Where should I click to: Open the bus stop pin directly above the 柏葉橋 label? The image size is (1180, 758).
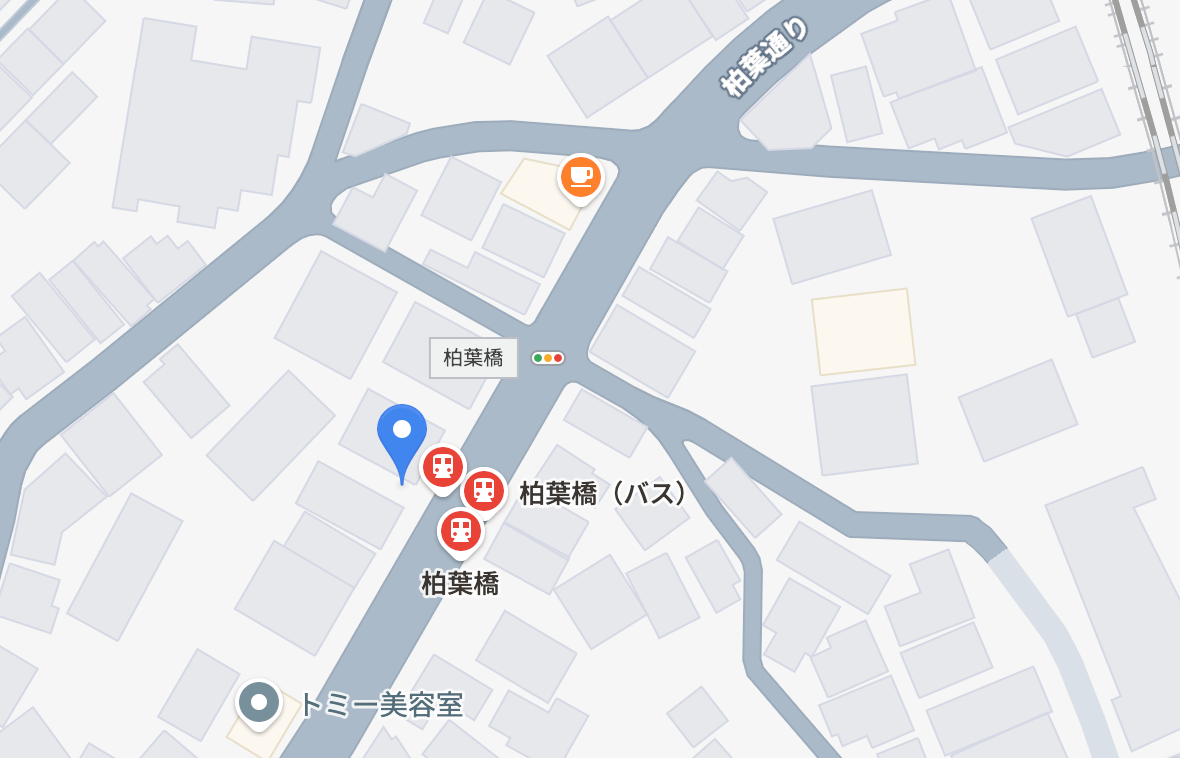pyautogui.click(x=461, y=531)
